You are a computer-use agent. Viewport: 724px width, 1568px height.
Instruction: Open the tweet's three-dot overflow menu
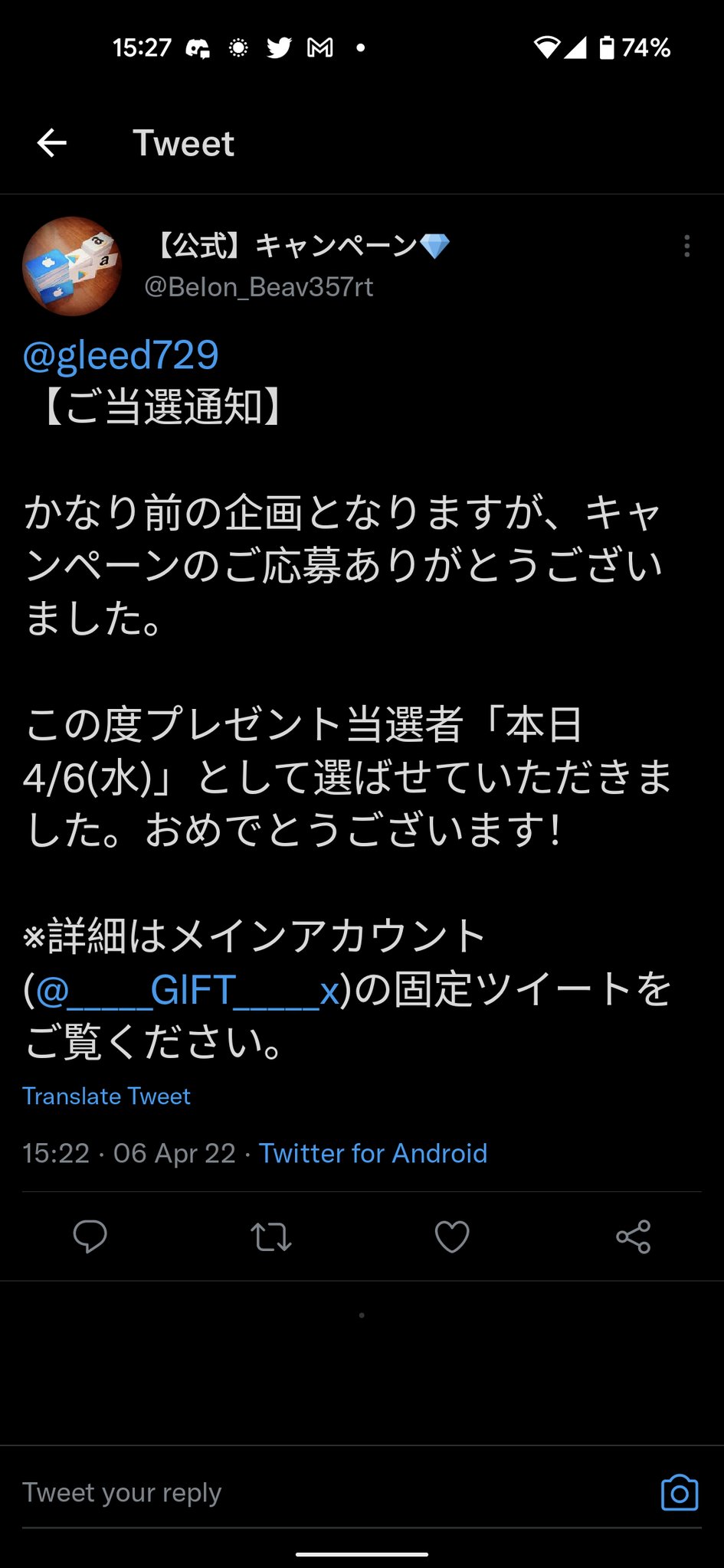(x=686, y=246)
